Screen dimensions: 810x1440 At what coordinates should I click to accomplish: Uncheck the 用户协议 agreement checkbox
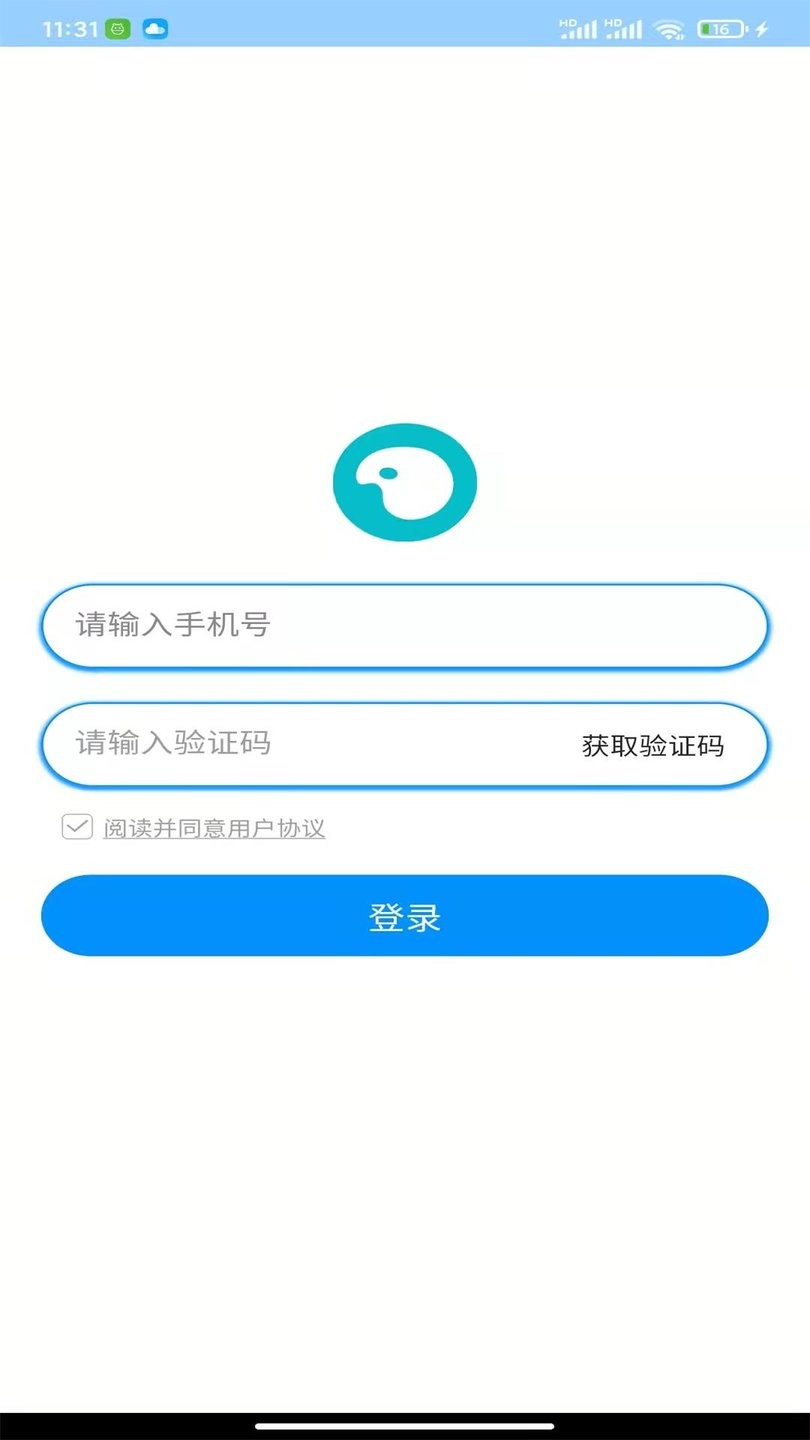(76, 826)
